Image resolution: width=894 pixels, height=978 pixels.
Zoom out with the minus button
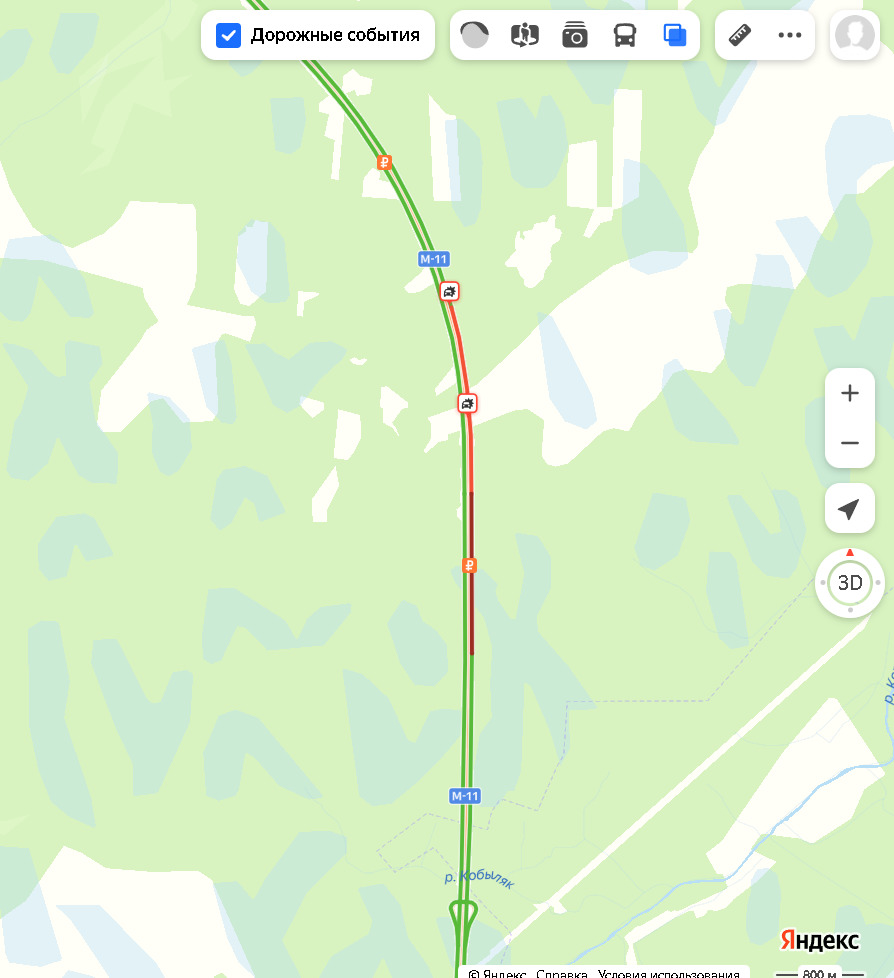coord(850,443)
